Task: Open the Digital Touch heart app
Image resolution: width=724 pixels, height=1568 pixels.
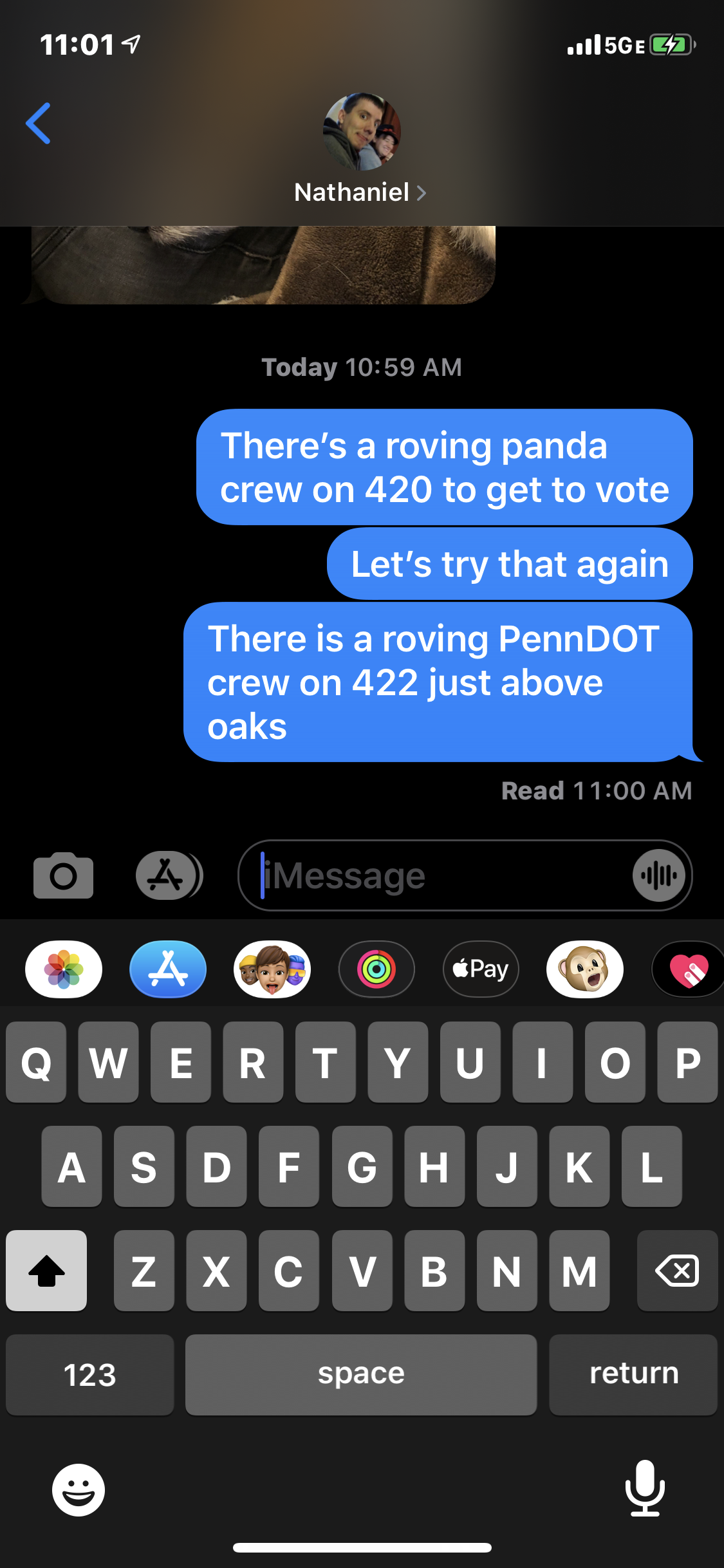Action: pyautogui.click(x=689, y=969)
